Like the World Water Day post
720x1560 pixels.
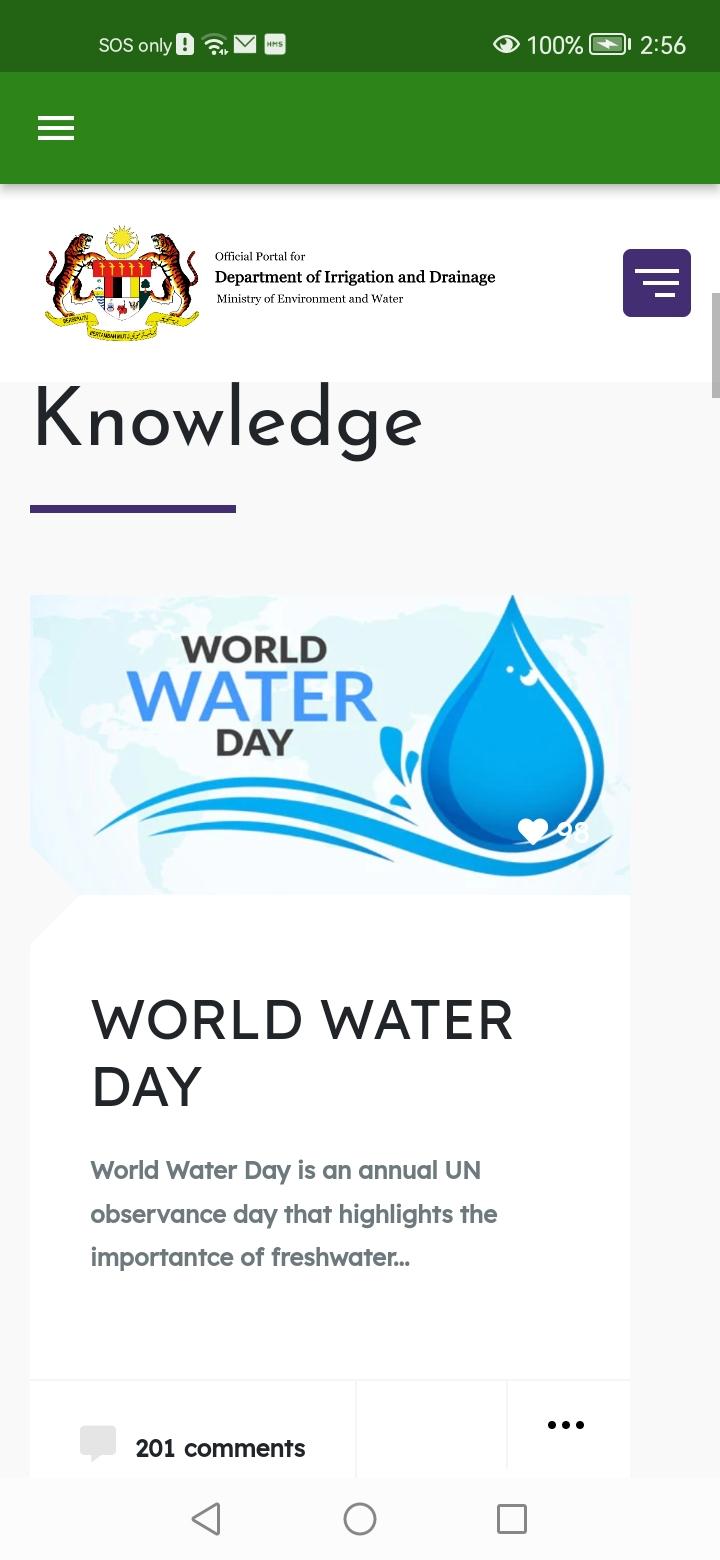534,831
